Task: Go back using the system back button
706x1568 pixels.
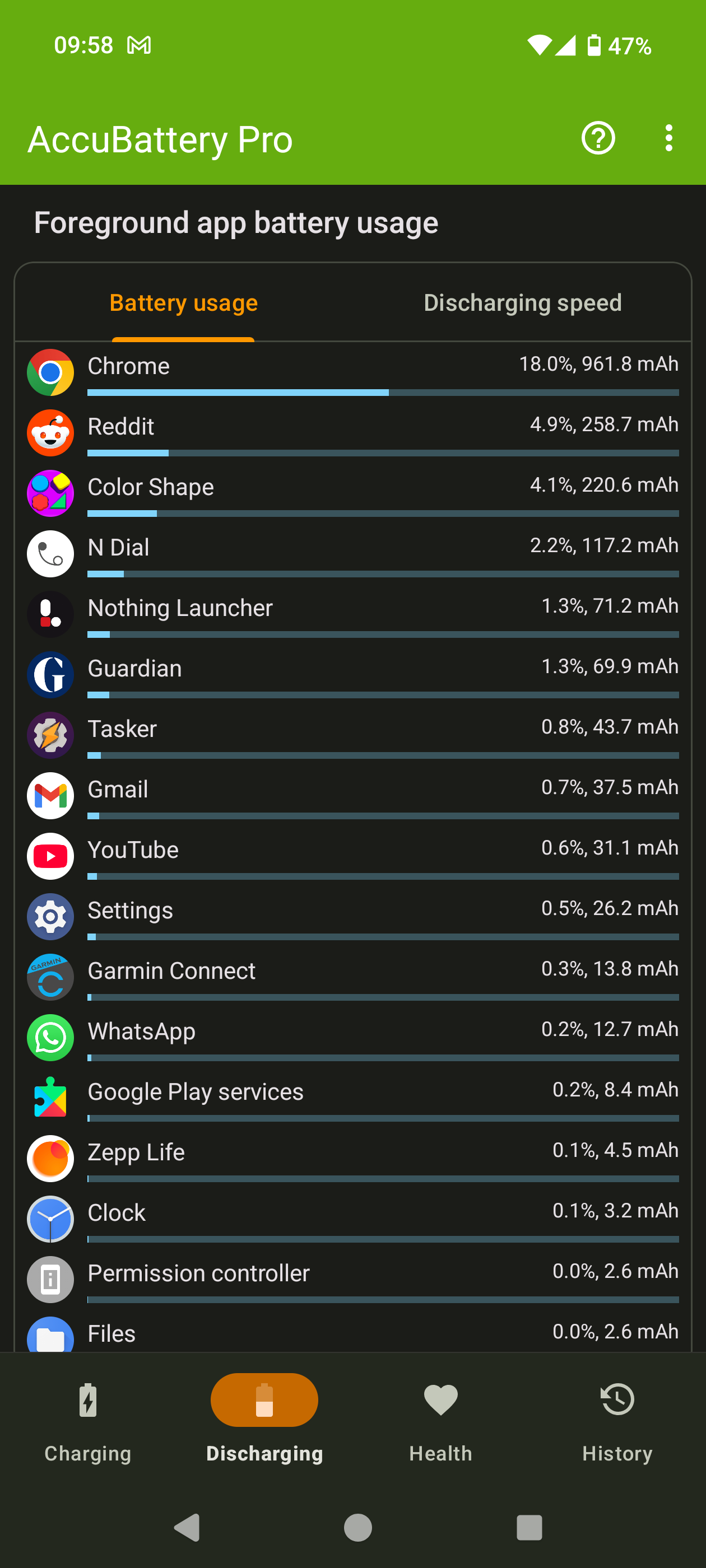Action: 187,1527
